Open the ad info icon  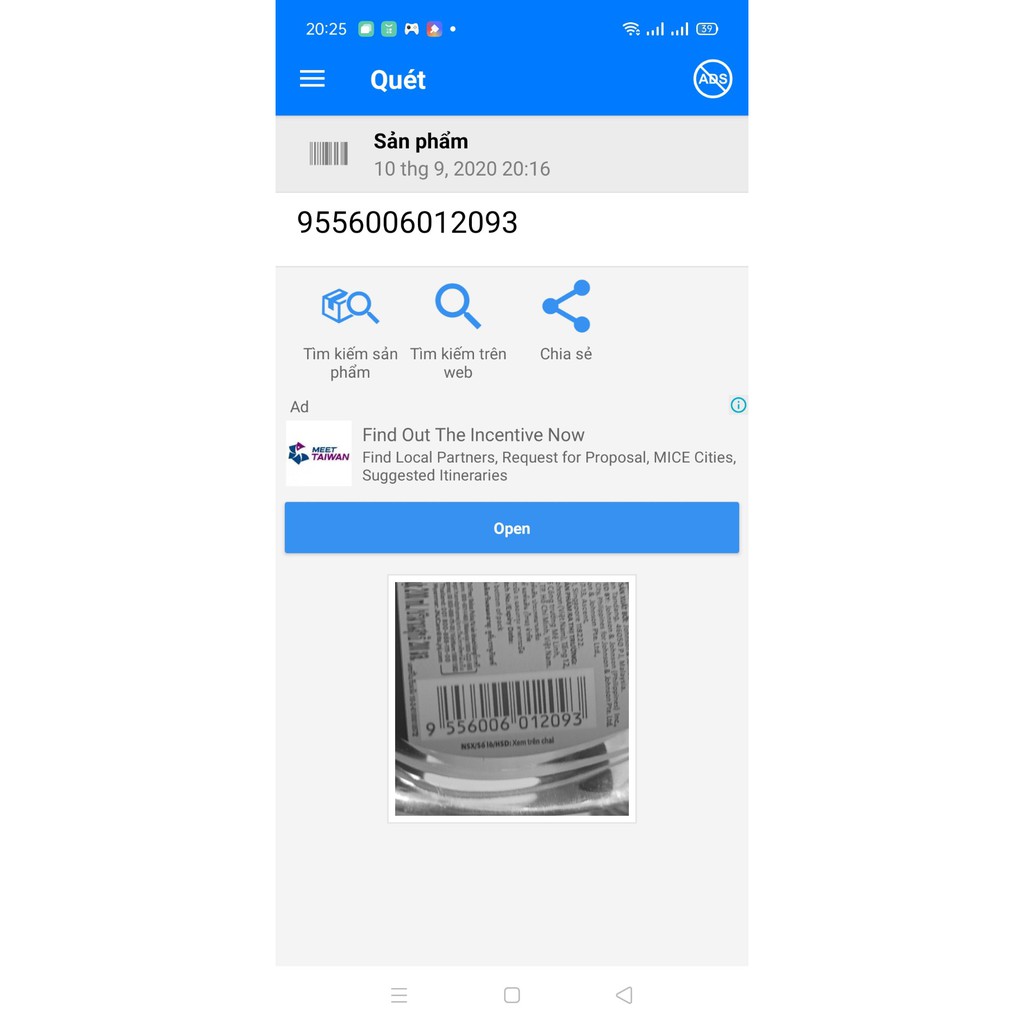(738, 405)
